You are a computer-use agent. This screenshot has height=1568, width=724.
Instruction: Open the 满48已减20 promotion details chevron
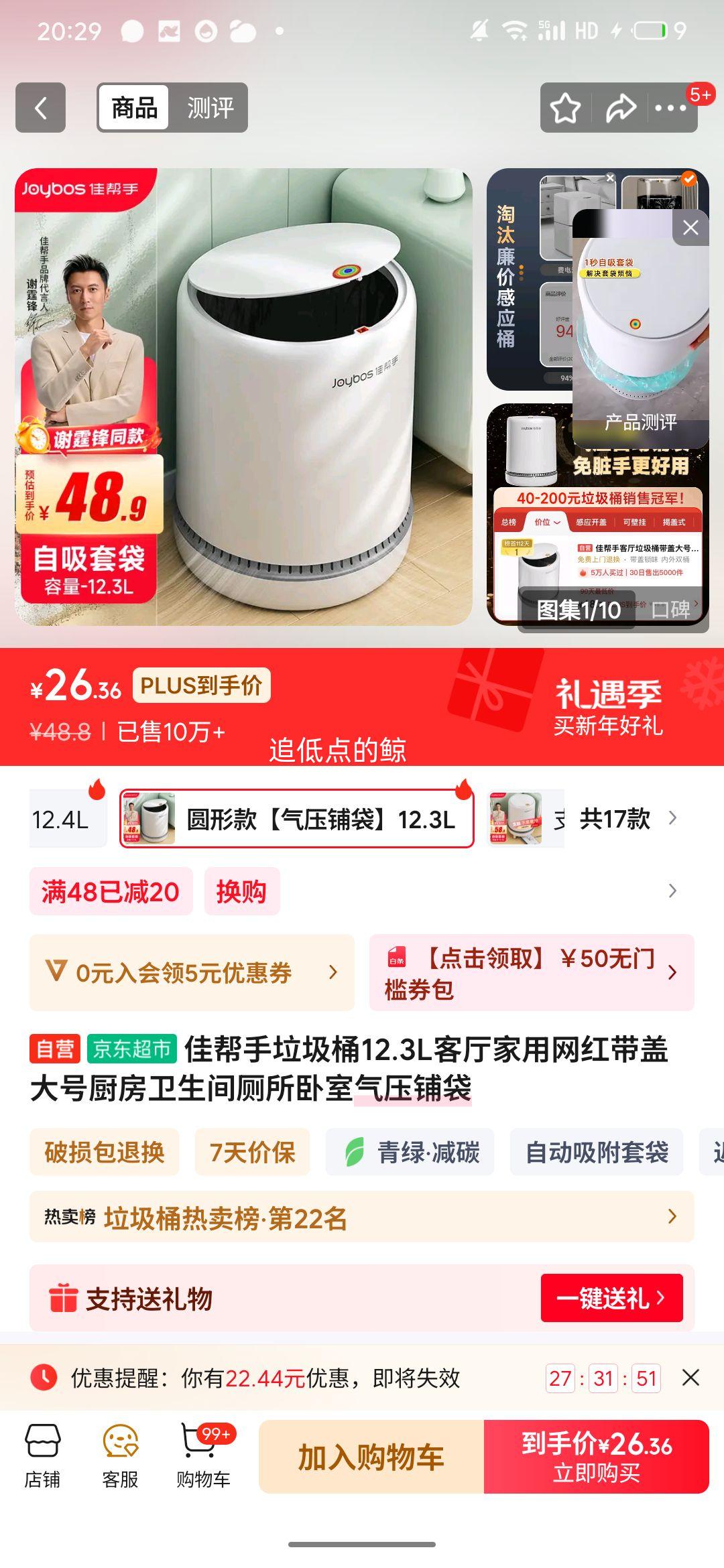pyautogui.click(x=676, y=891)
